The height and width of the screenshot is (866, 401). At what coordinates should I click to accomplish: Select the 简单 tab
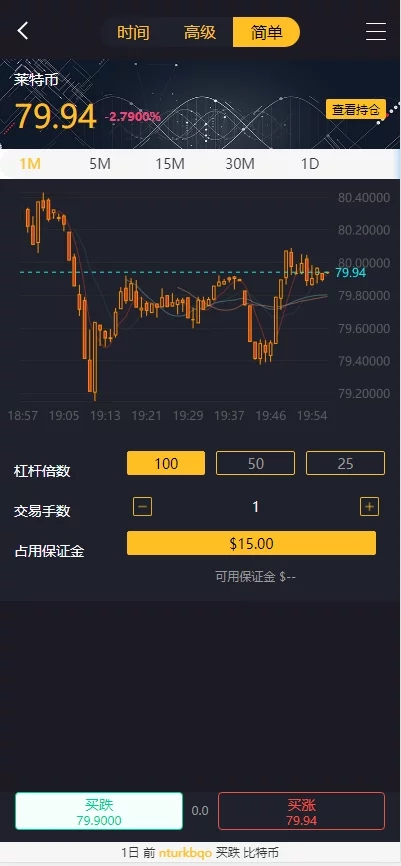click(x=266, y=32)
